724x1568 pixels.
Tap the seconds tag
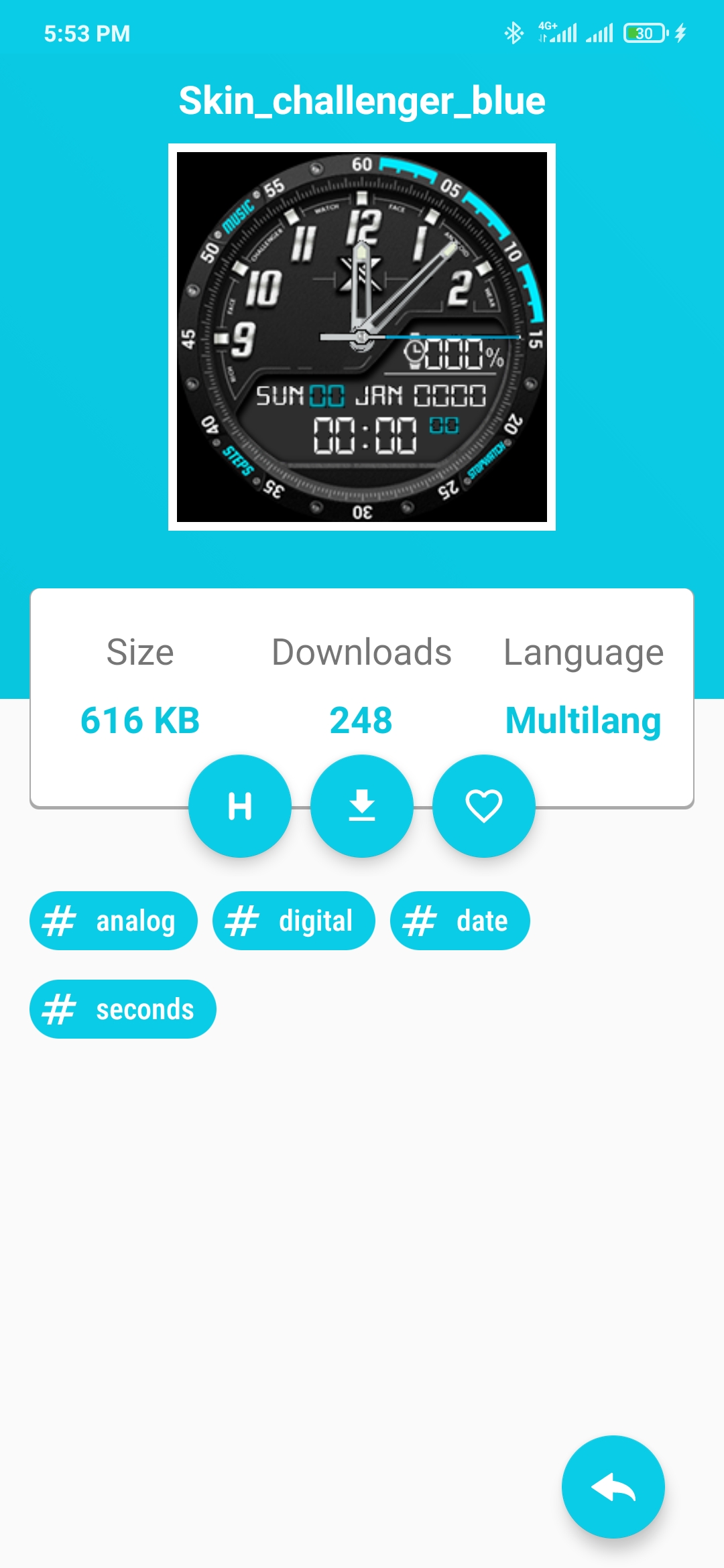point(123,1008)
